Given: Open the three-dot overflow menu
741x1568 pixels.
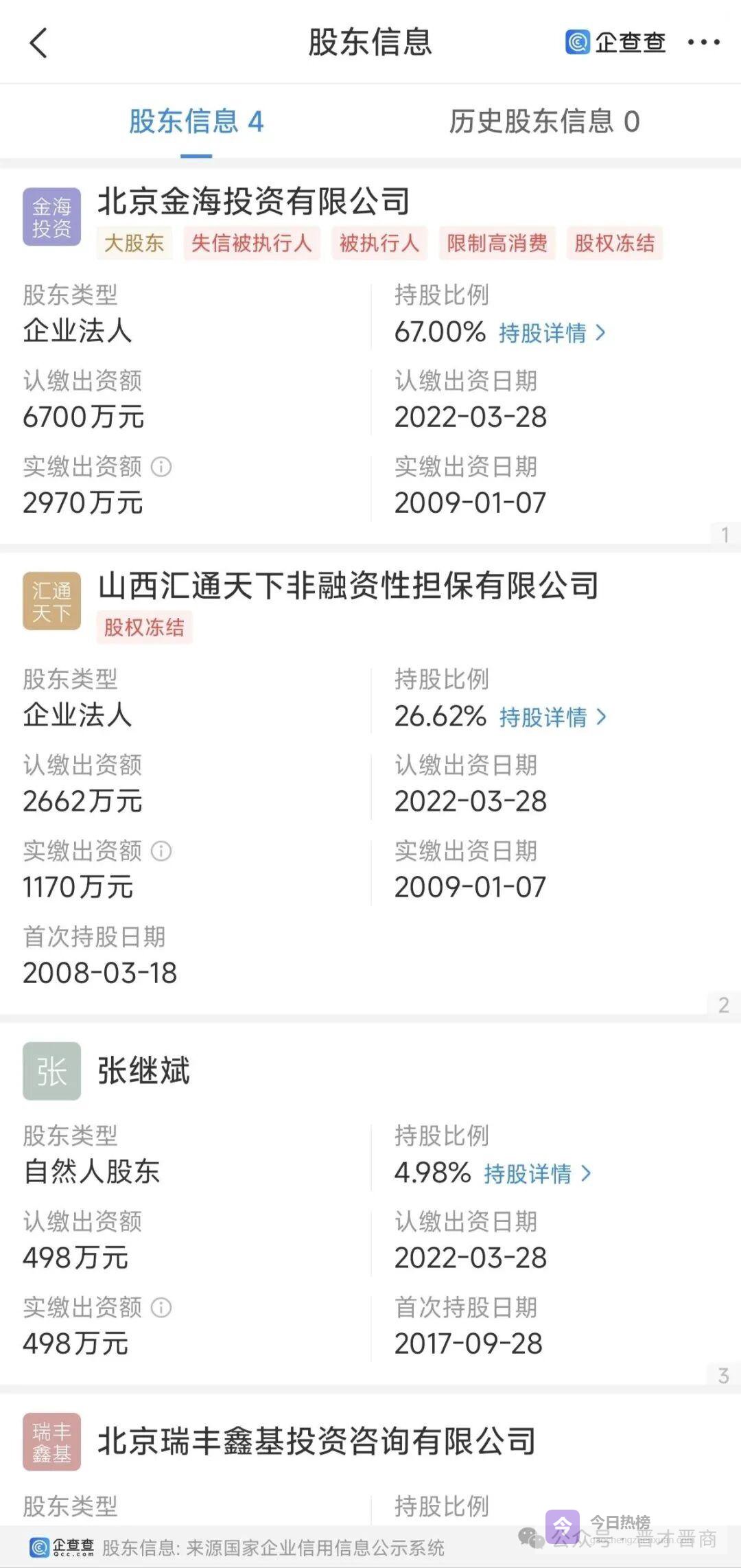Looking at the screenshot, I should [x=703, y=43].
